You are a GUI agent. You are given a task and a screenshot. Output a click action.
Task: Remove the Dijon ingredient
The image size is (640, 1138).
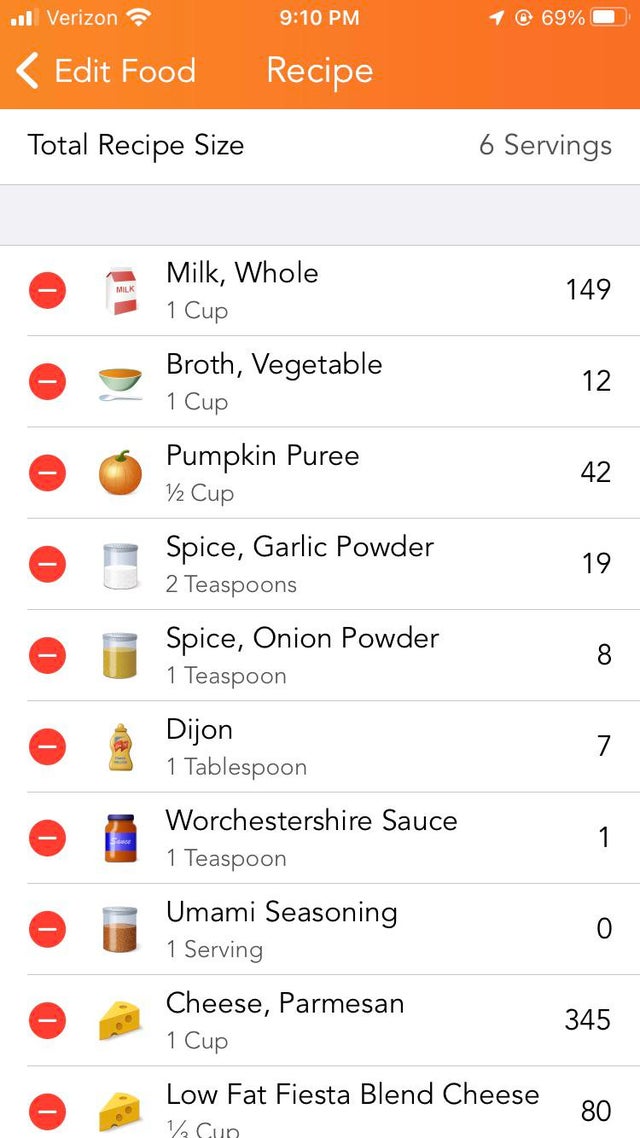pos(47,746)
